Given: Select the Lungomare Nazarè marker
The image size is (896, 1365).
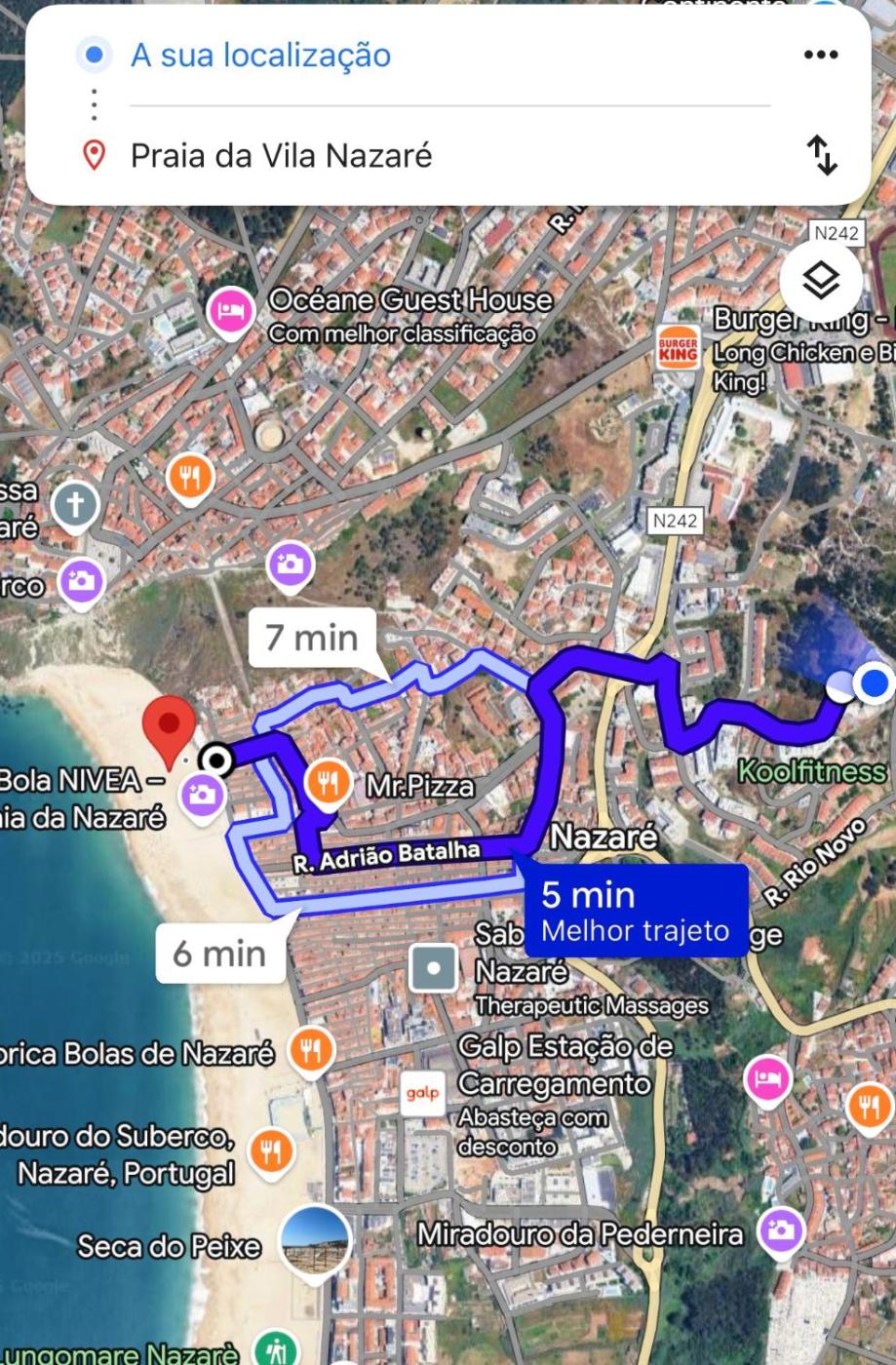Looking at the screenshot, I should pos(279,1350).
